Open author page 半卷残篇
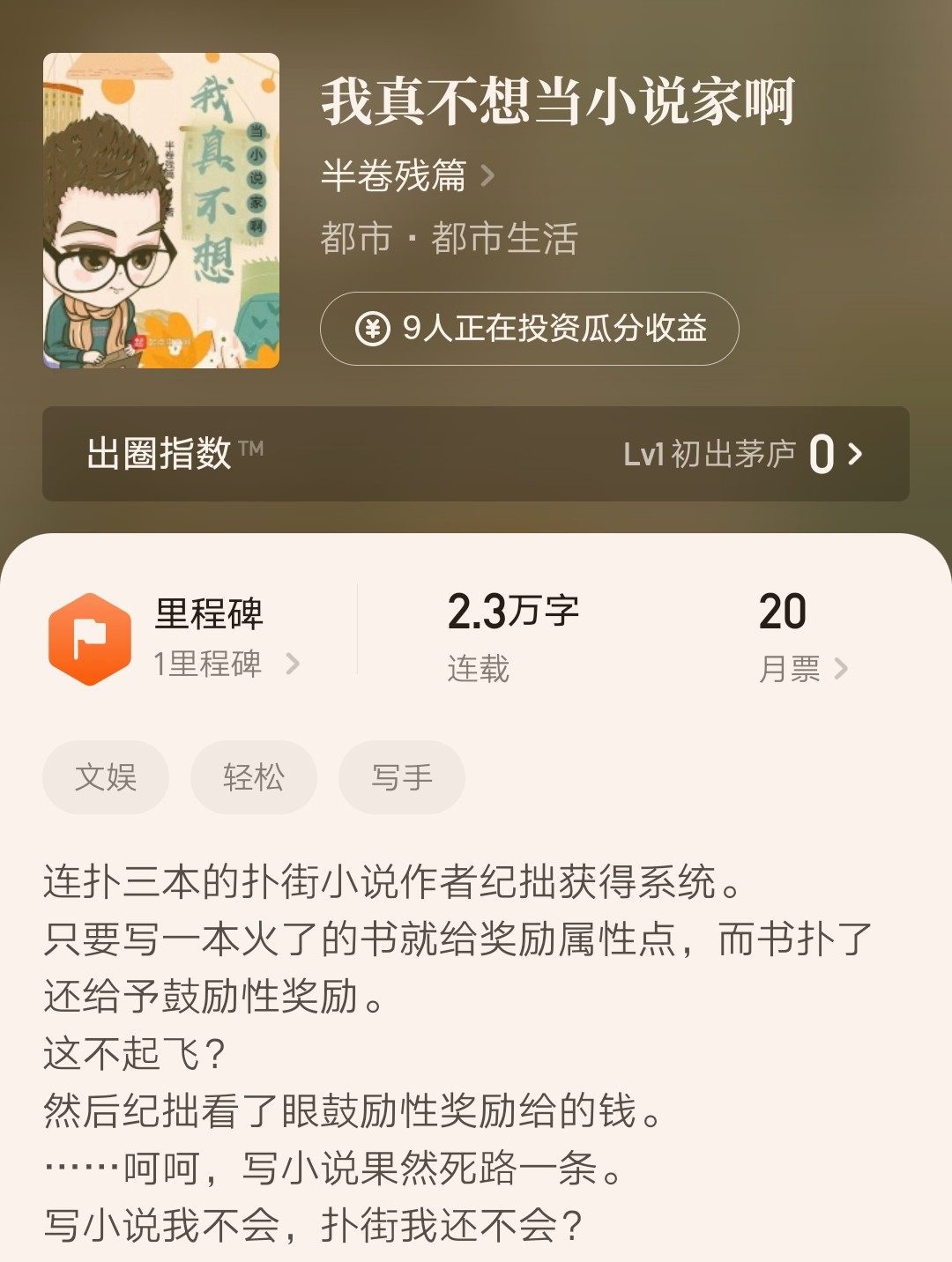952x1262 pixels. pyautogui.click(x=407, y=175)
